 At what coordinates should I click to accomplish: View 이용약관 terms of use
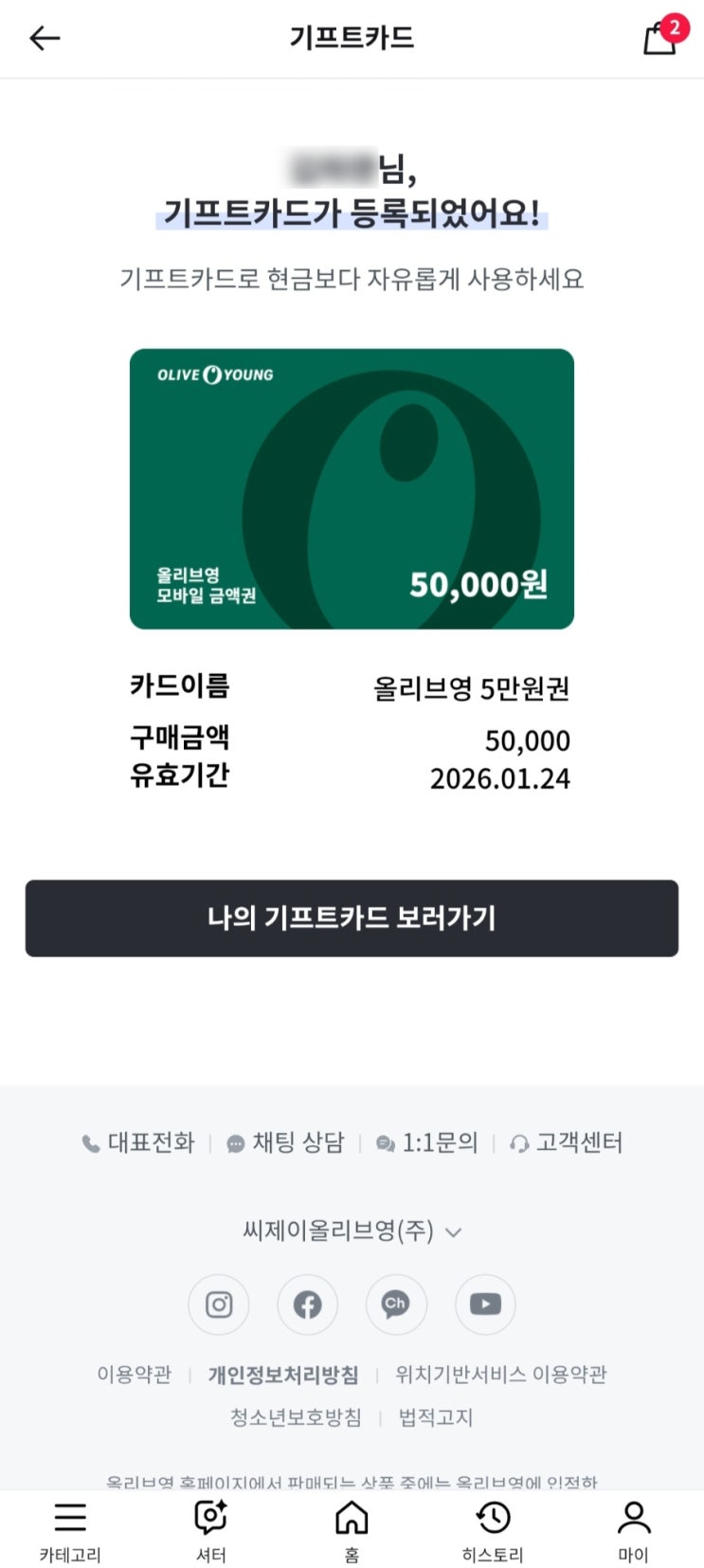134,1374
